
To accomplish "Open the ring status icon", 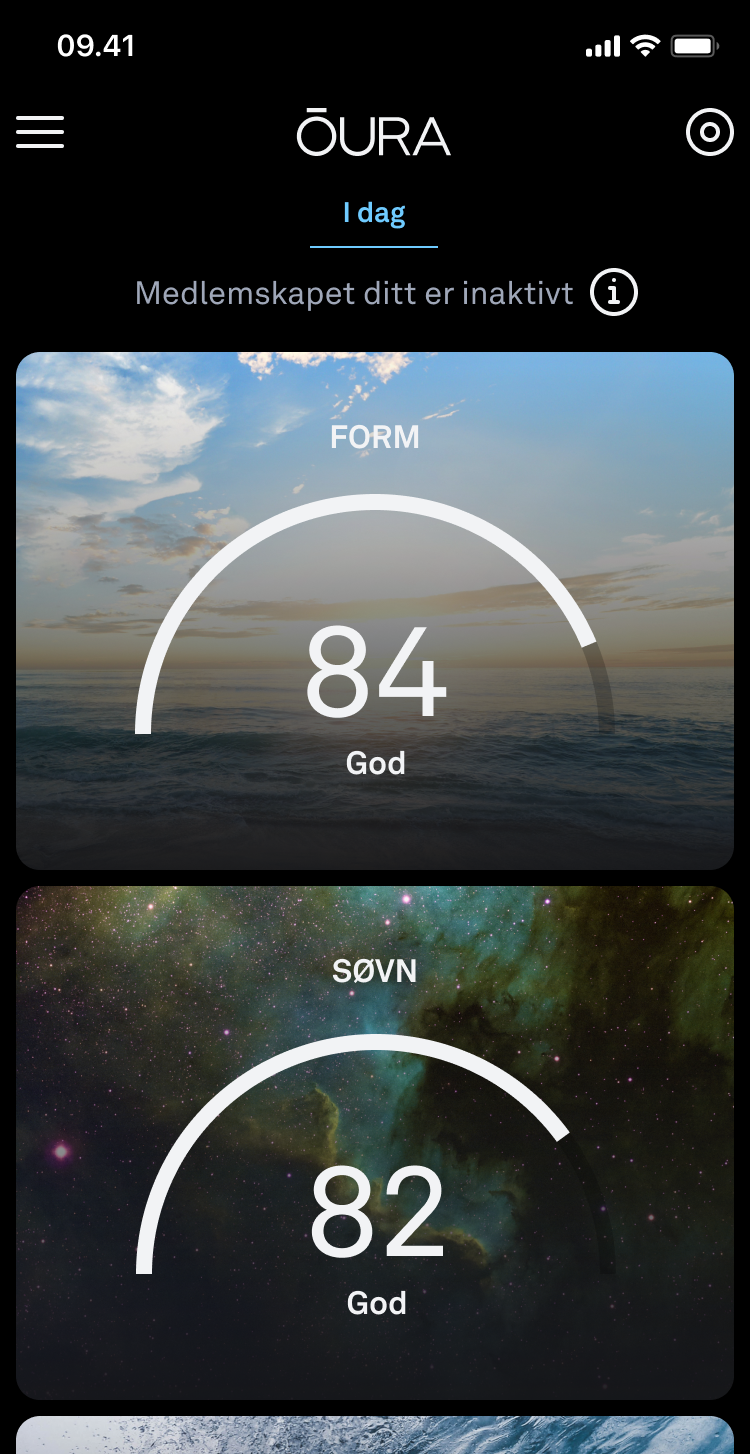I will pyautogui.click(x=709, y=132).
